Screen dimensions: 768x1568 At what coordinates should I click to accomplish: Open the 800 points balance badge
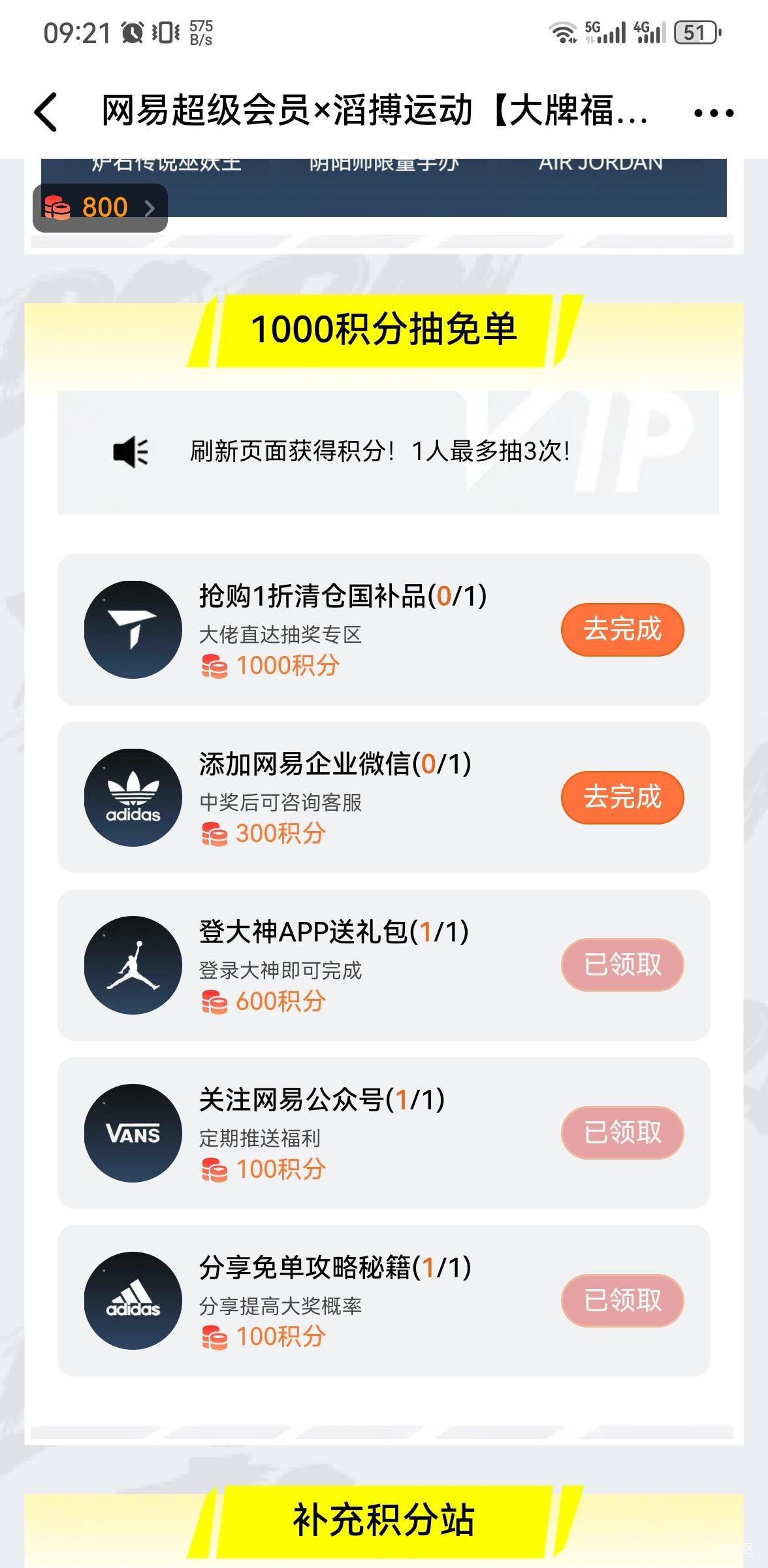tap(100, 208)
